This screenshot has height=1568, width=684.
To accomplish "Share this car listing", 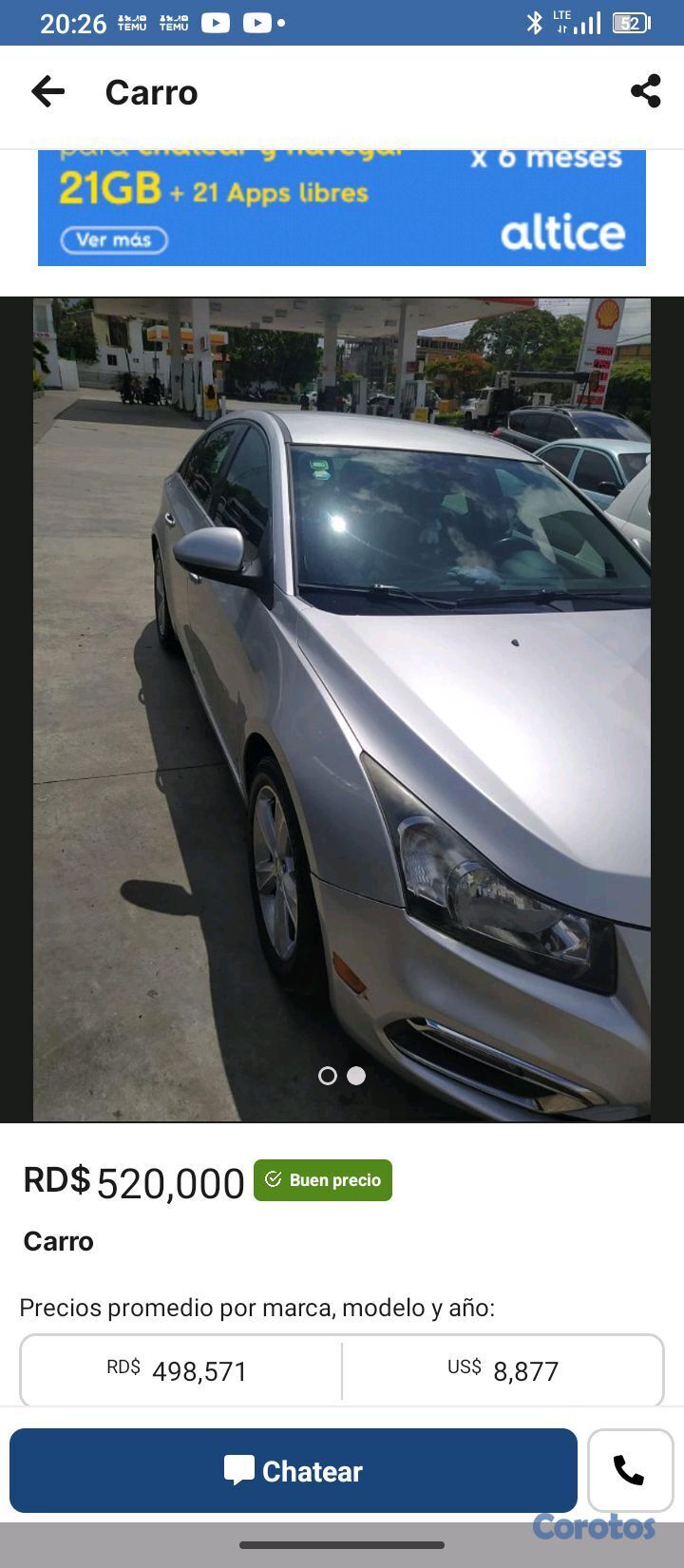I will pyautogui.click(x=646, y=91).
